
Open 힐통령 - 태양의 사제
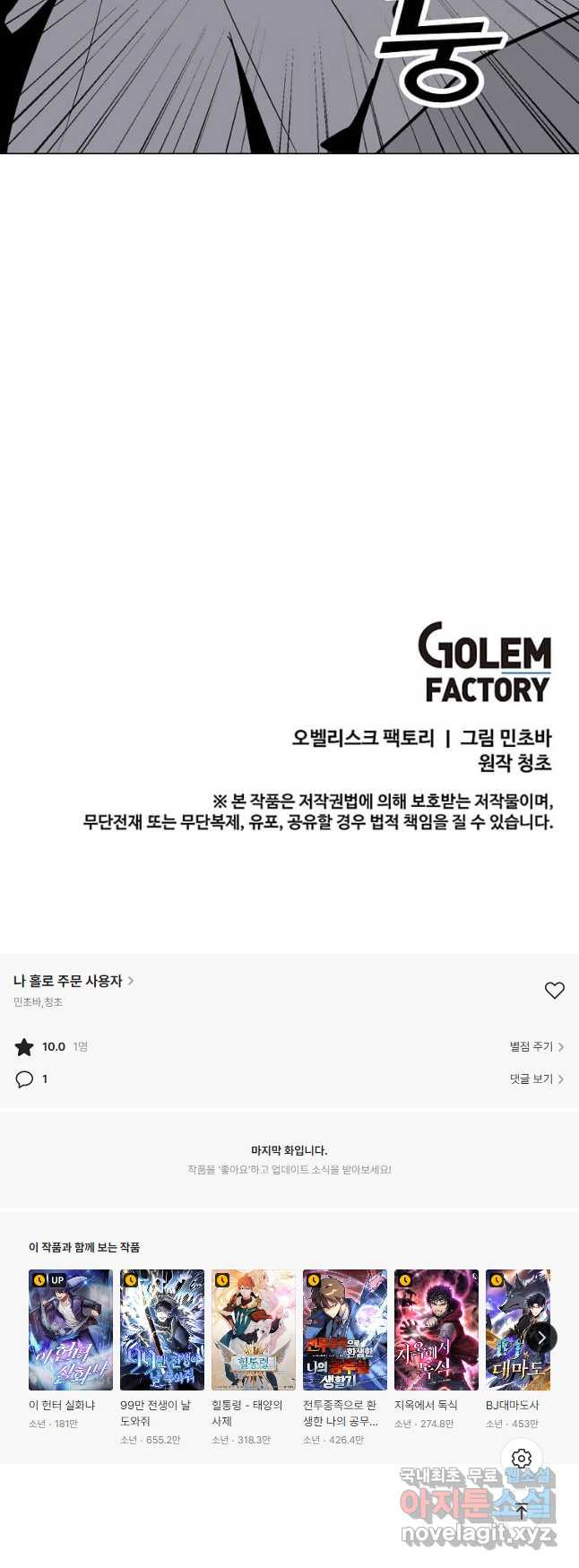point(254,1329)
